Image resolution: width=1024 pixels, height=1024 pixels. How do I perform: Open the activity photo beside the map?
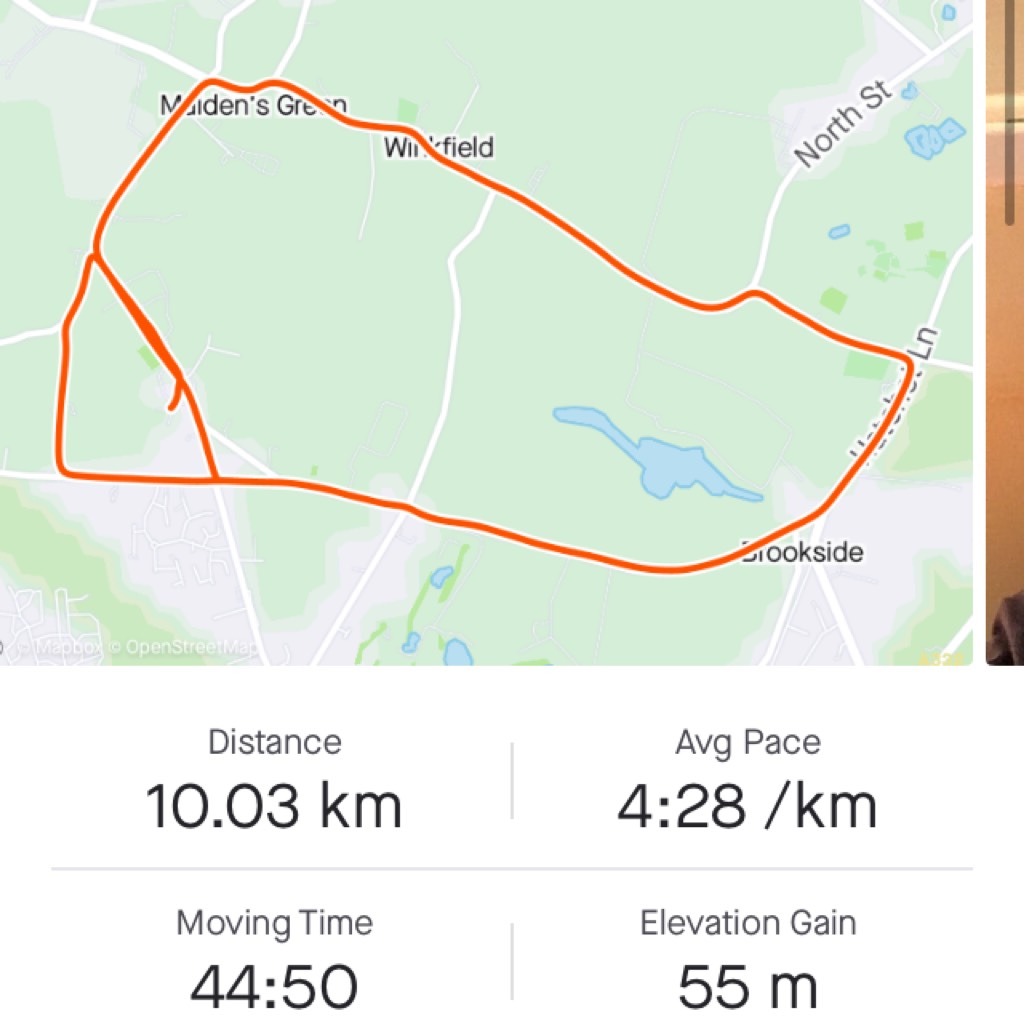tap(1005, 332)
